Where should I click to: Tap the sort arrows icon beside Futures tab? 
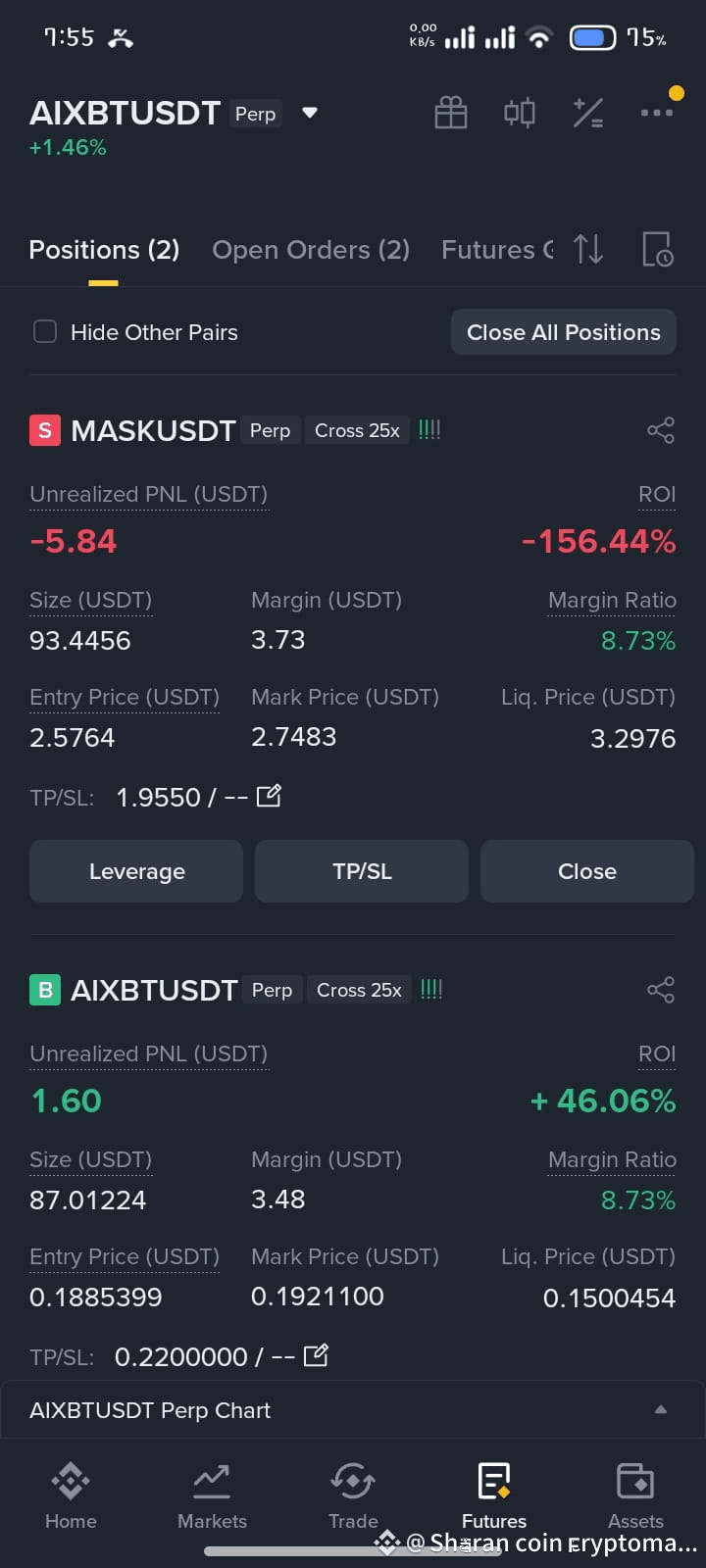[588, 250]
